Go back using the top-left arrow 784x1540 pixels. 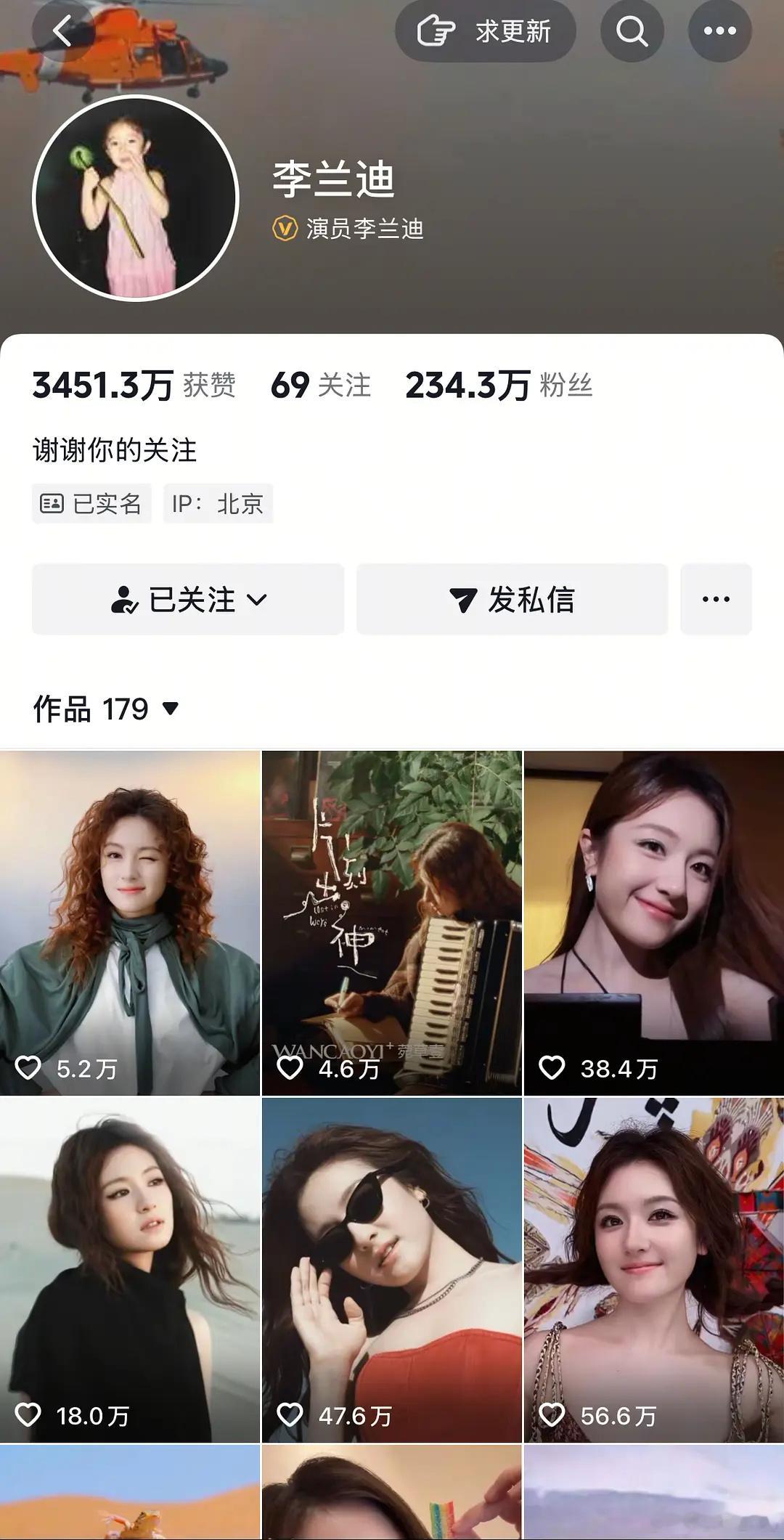[x=63, y=31]
